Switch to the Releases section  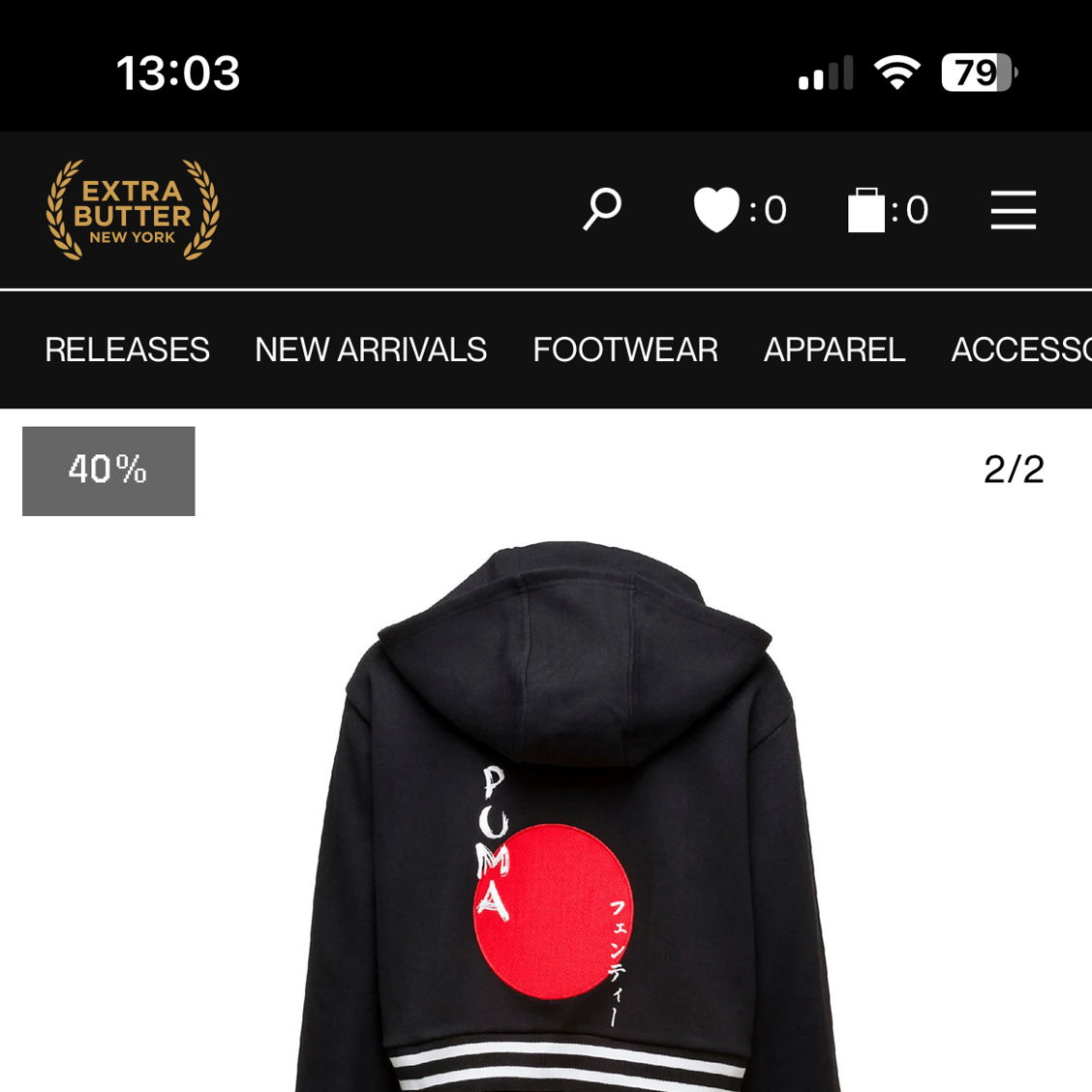click(127, 349)
